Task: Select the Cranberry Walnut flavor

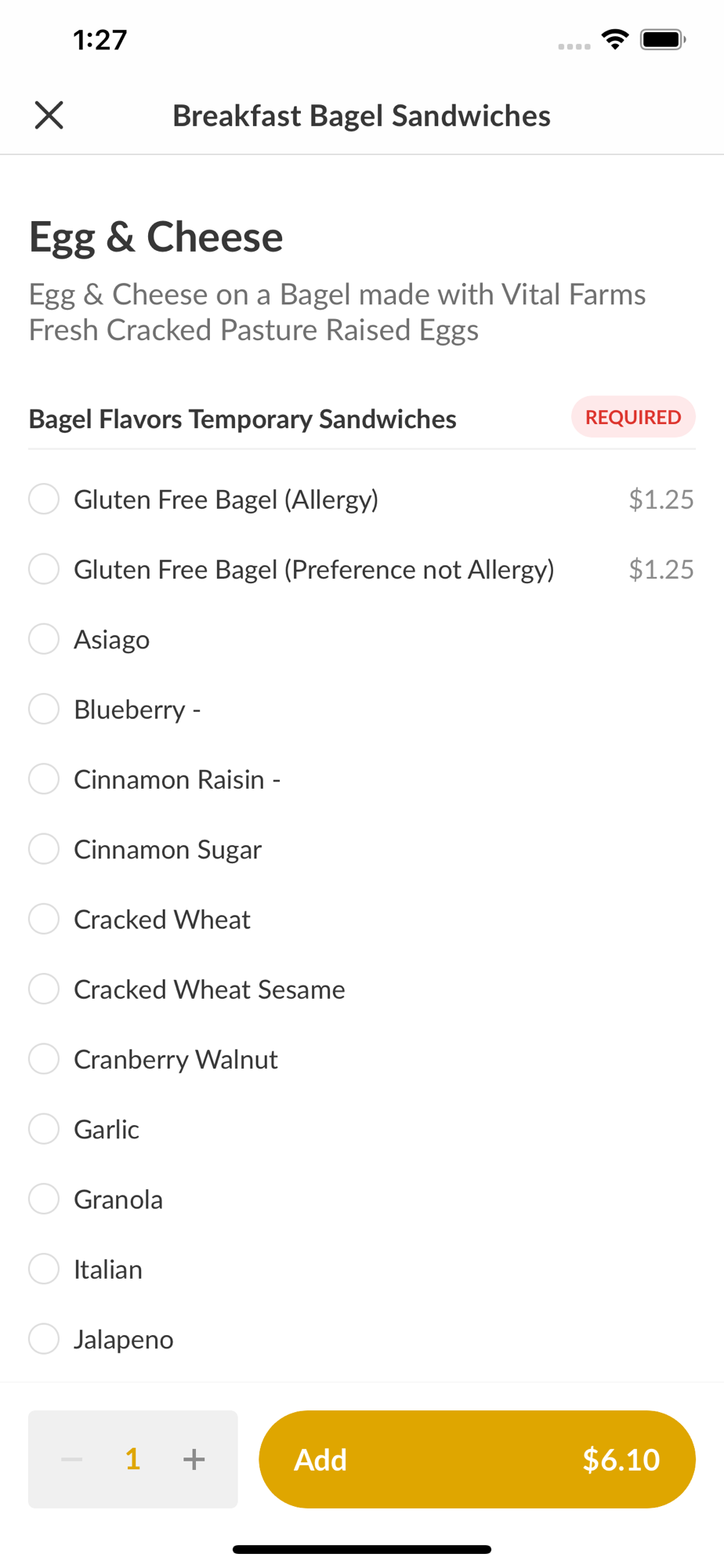Action: click(x=44, y=1059)
